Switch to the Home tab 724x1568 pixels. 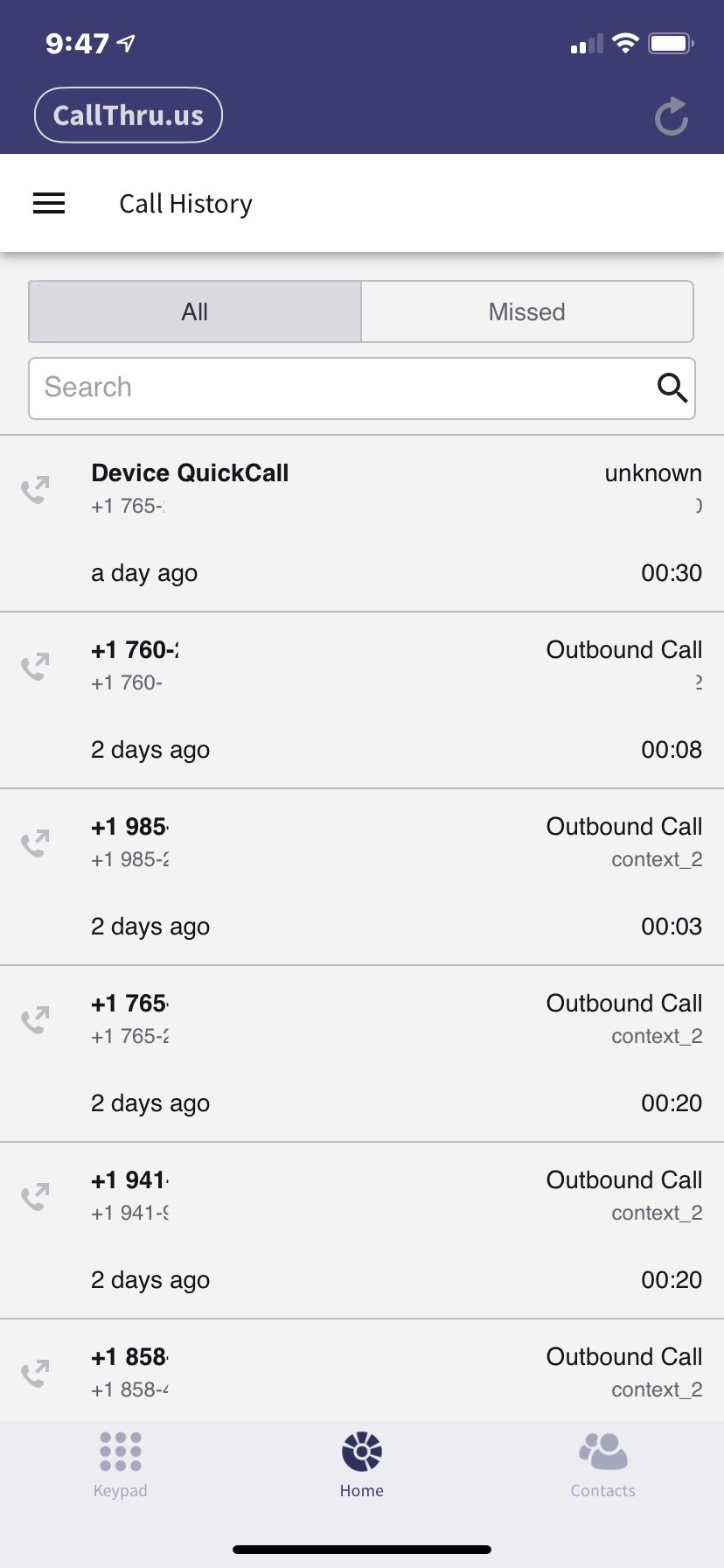362,1465
